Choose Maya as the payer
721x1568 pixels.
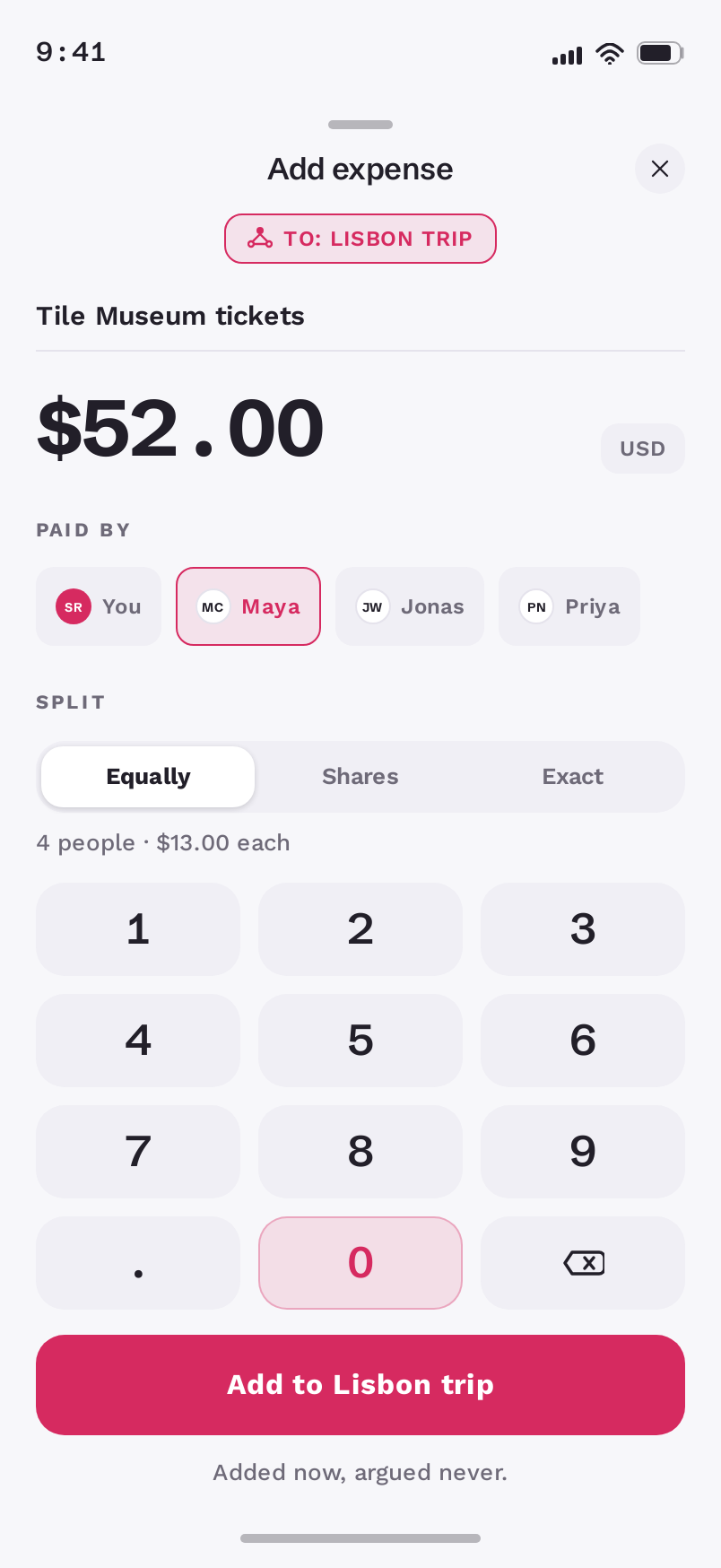click(248, 606)
